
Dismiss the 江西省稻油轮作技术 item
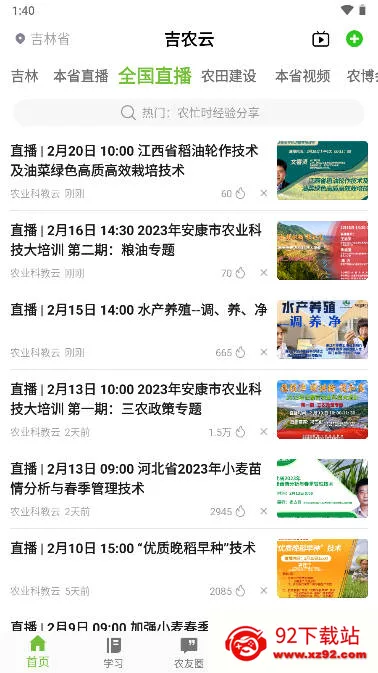point(263,194)
